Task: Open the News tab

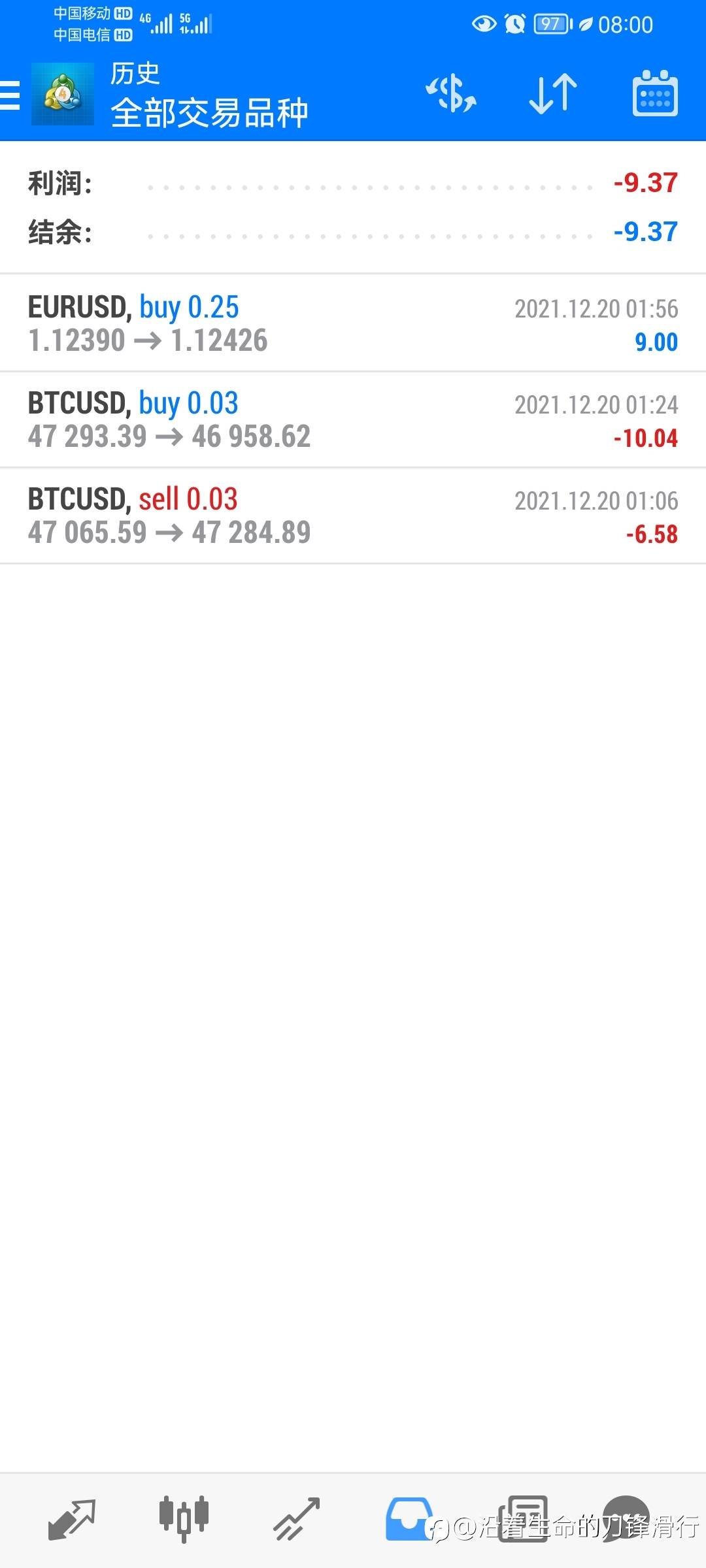Action: point(522,1518)
